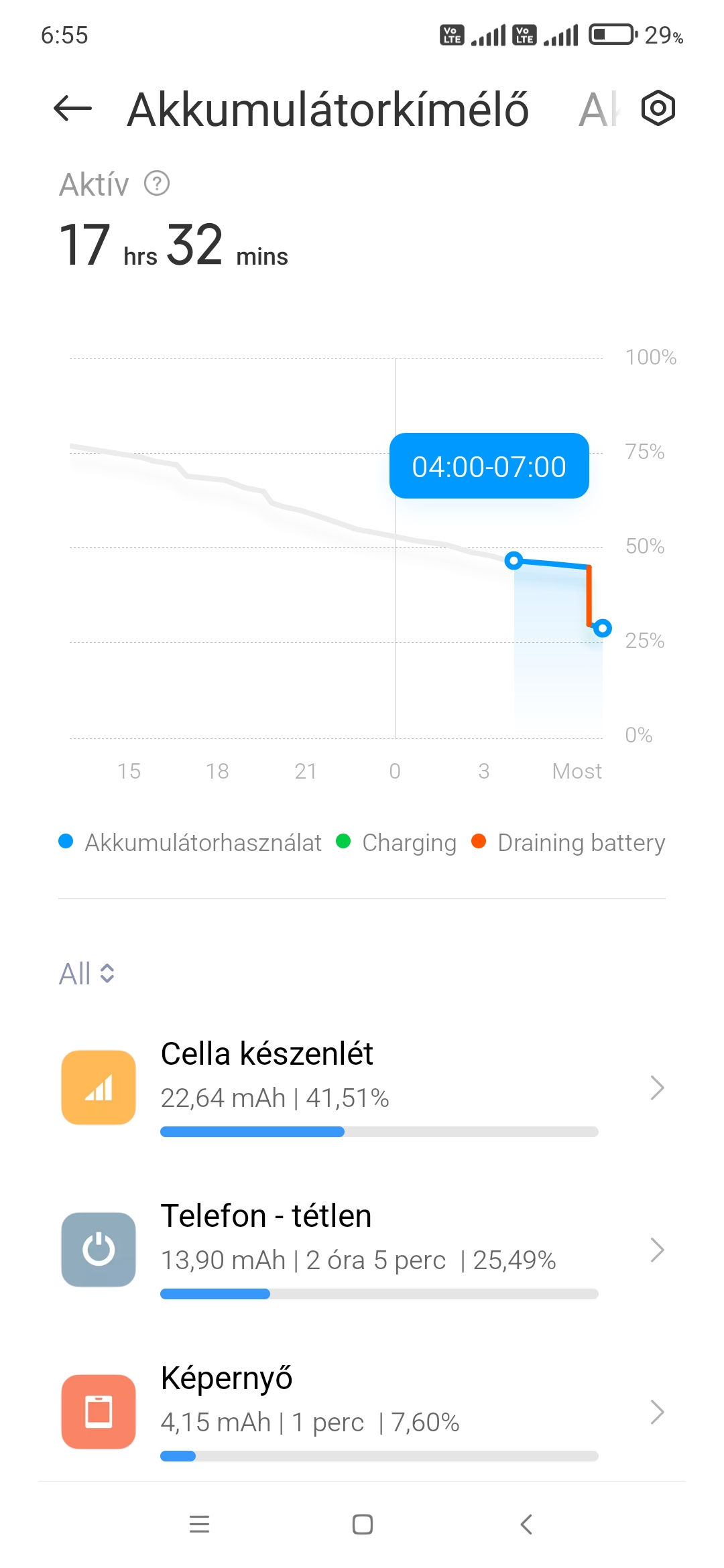Viewport: 724px width, 1568px height.
Task: Select the 04:00-07:00 graph marker
Action: click(x=489, y=466)
